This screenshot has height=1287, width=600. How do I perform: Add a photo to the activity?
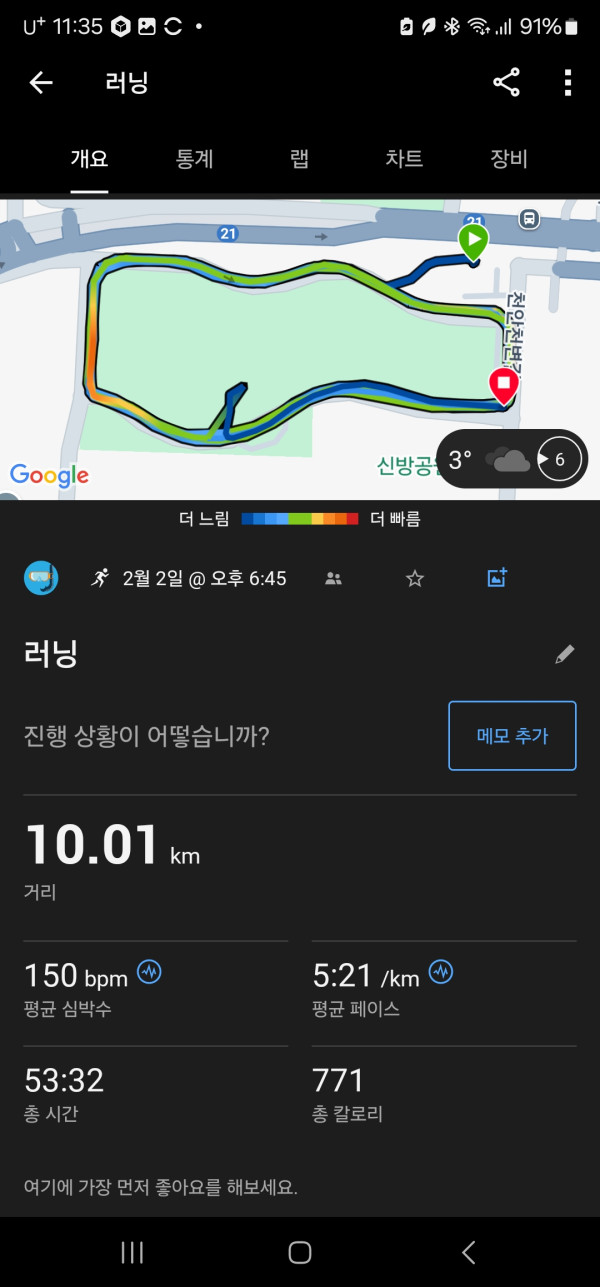coord(497,578)
